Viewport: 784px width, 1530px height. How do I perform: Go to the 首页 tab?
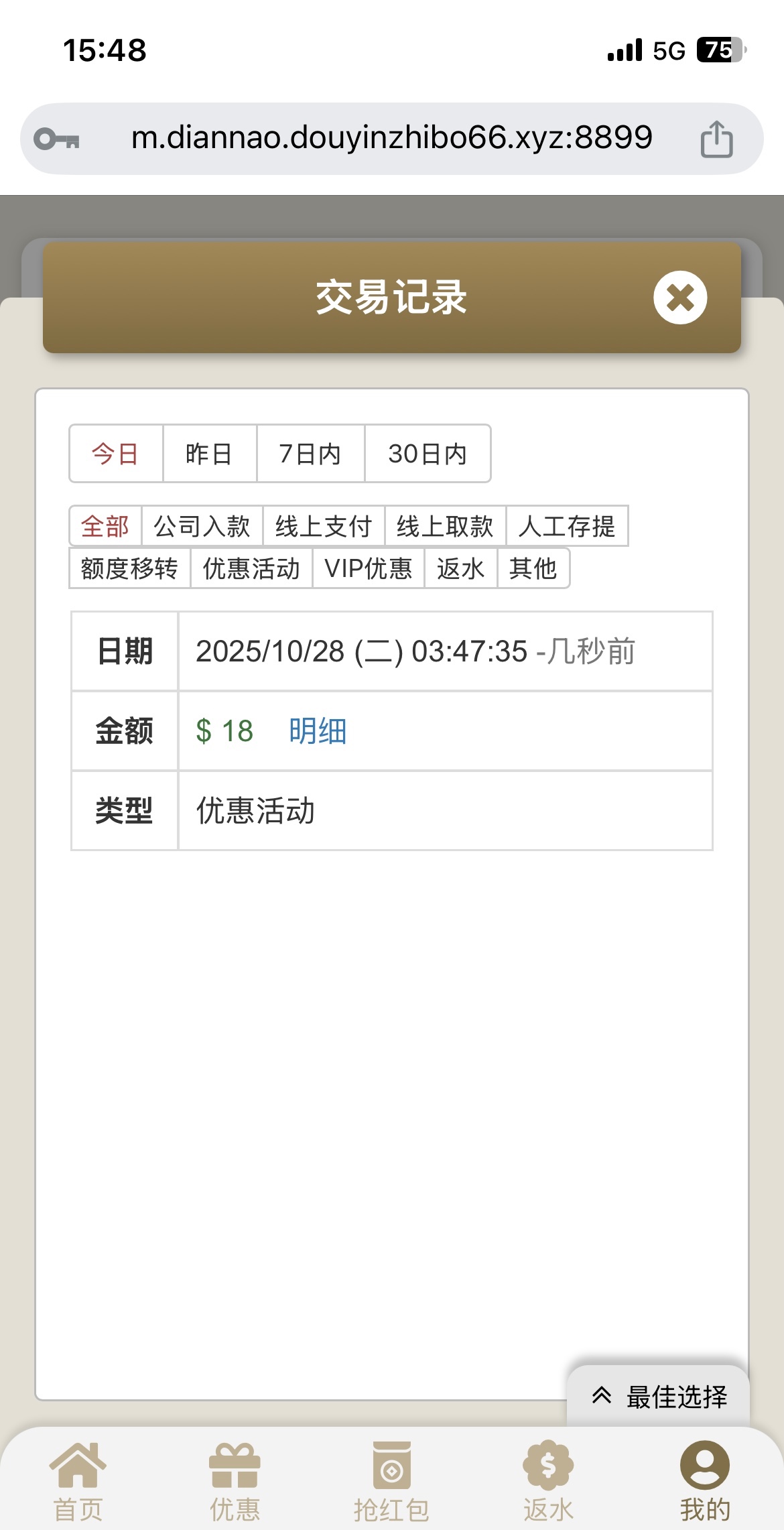78,1481
